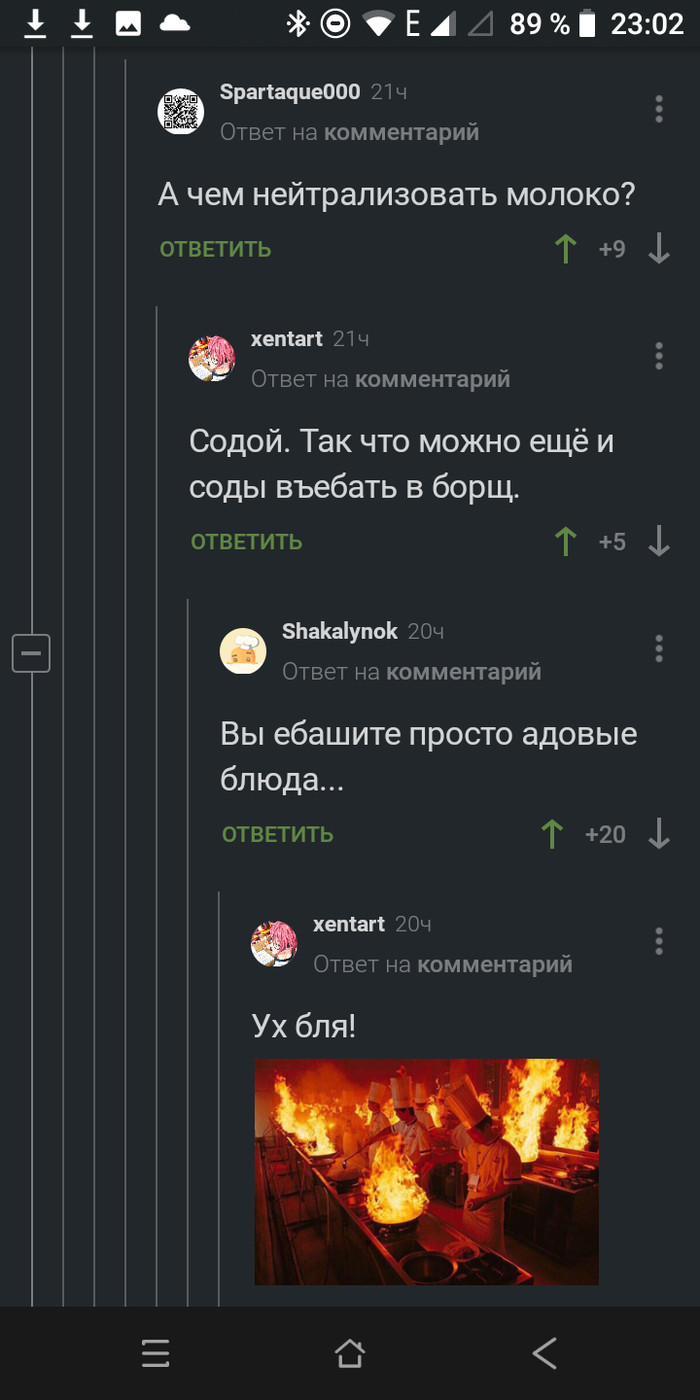Upvote Spartaque000's comment

(566, 249)
